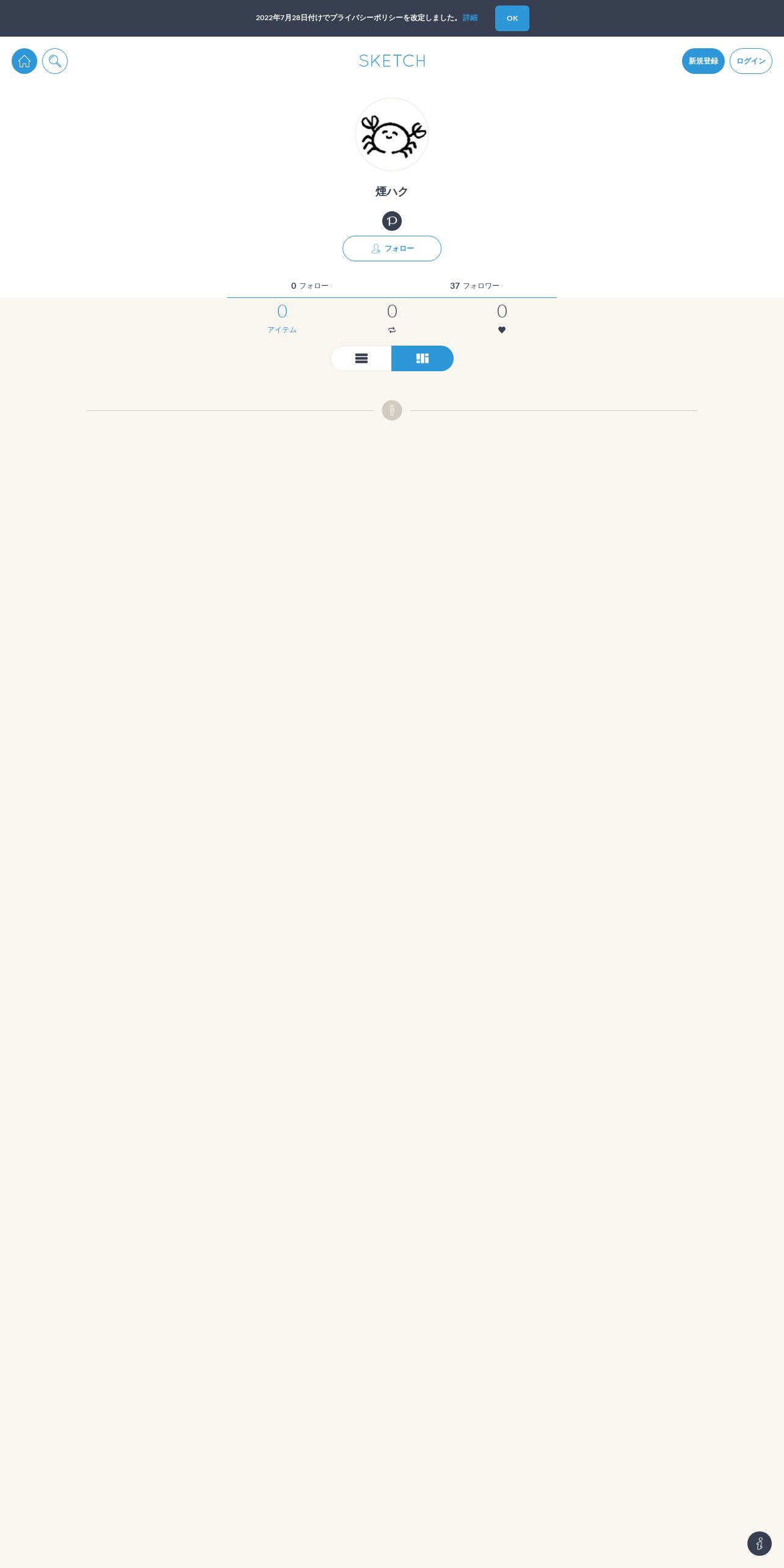Image resolution: width=784 pixels, height=1568 pixels.
Task: Tap the ログイン login button
Action: click(x=751, y=61)
